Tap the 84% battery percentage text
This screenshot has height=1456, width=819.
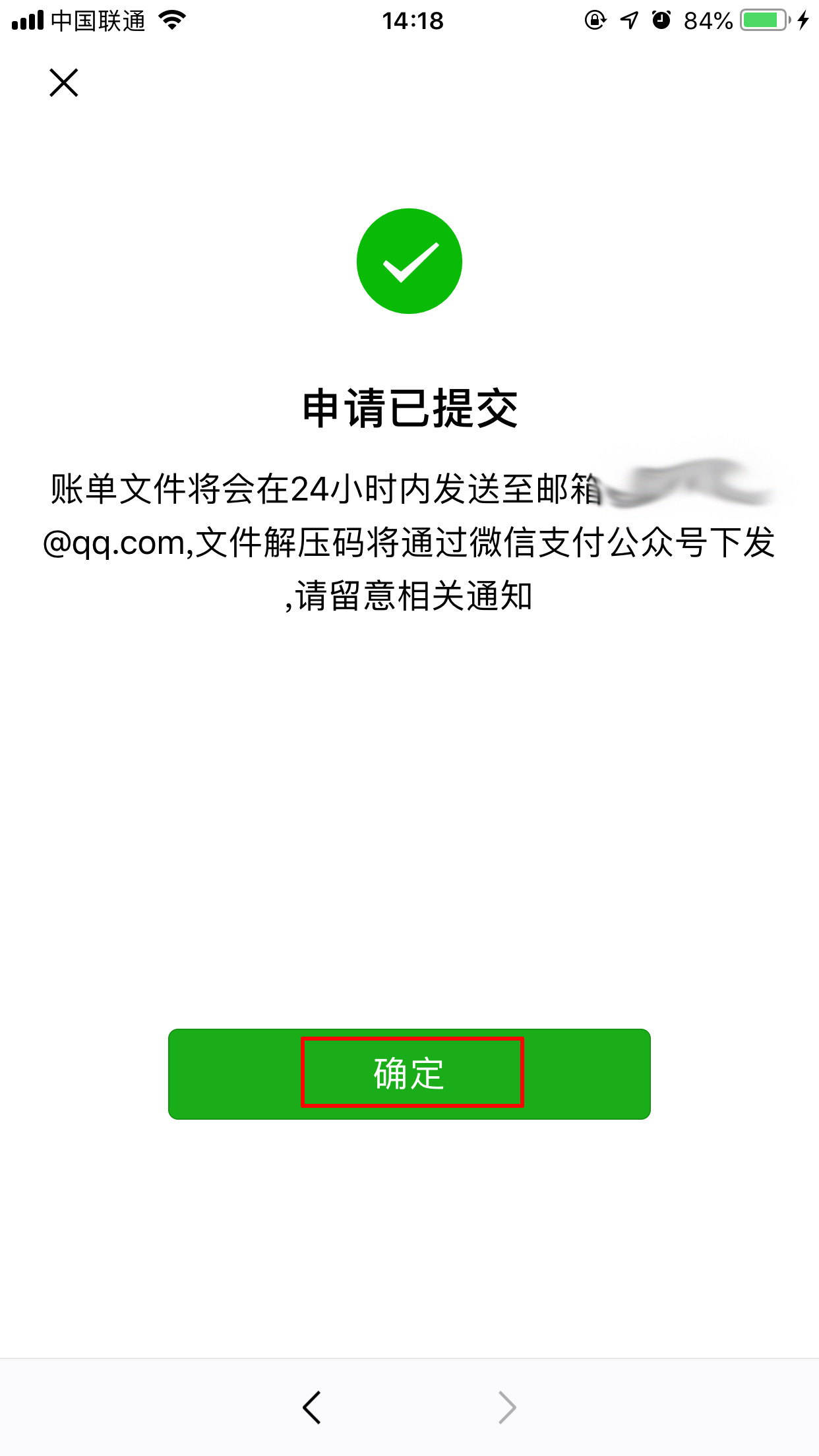tap(707, 21)
